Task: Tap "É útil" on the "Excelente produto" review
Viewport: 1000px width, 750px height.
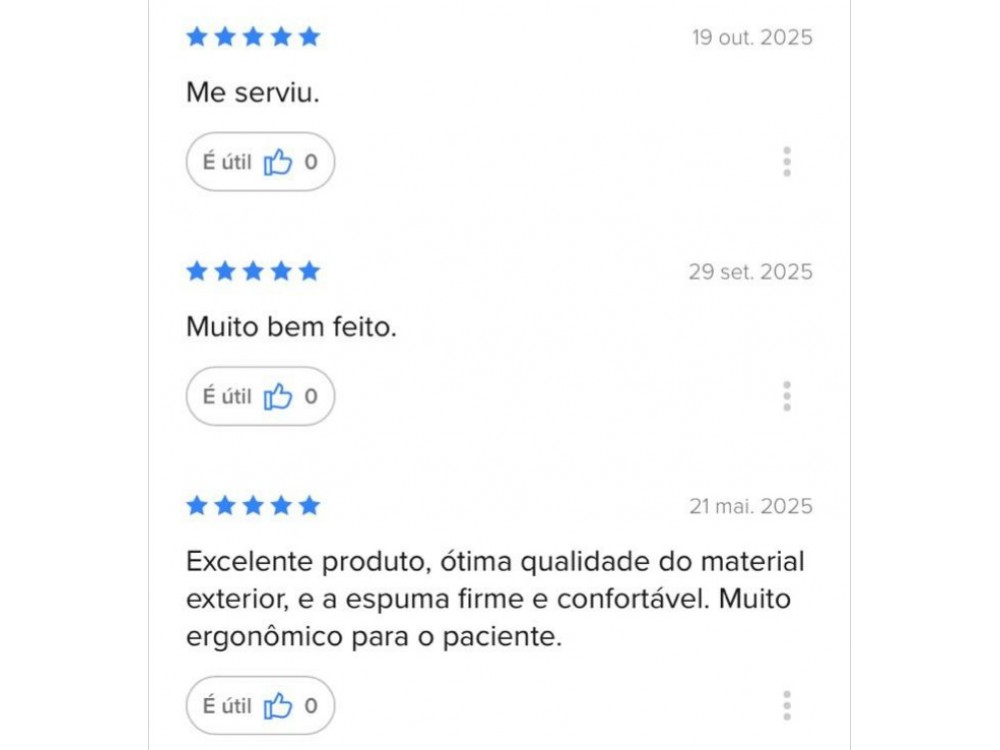Action: [260, 706]
